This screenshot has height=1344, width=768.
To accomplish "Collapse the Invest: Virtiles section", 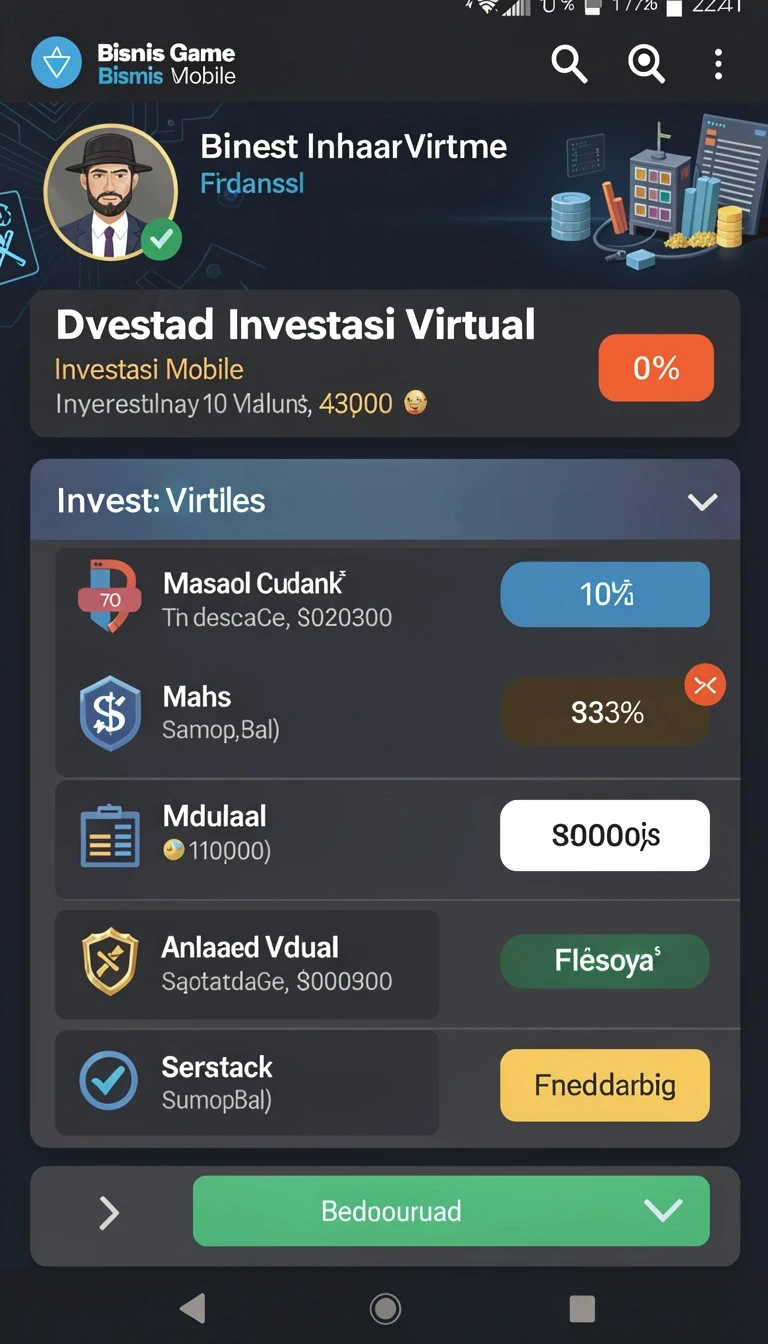I will tap(703, 501).
